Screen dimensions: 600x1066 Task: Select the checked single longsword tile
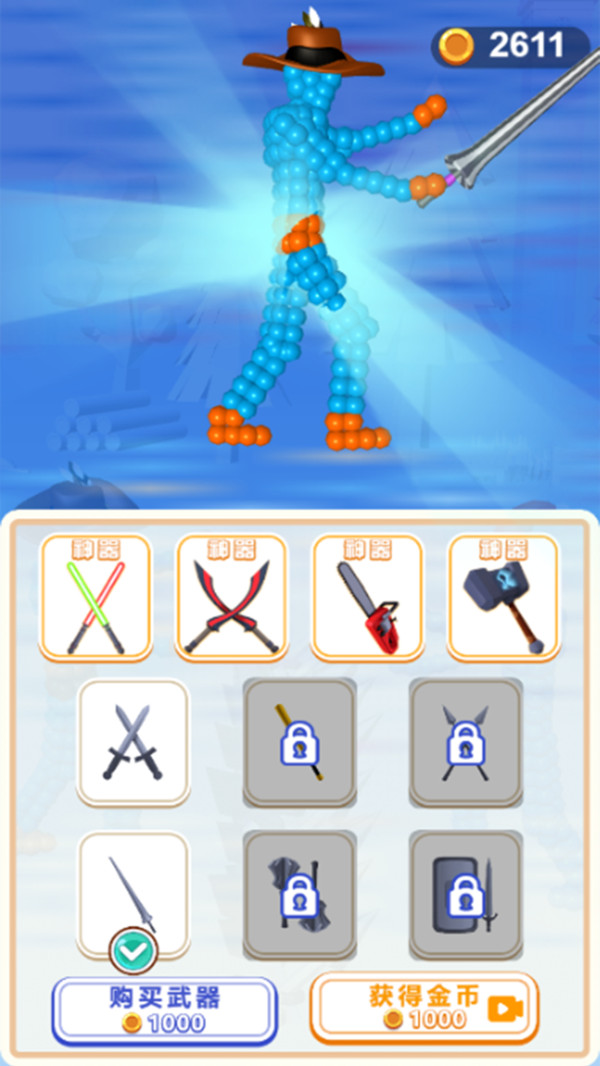pos(133,895)
